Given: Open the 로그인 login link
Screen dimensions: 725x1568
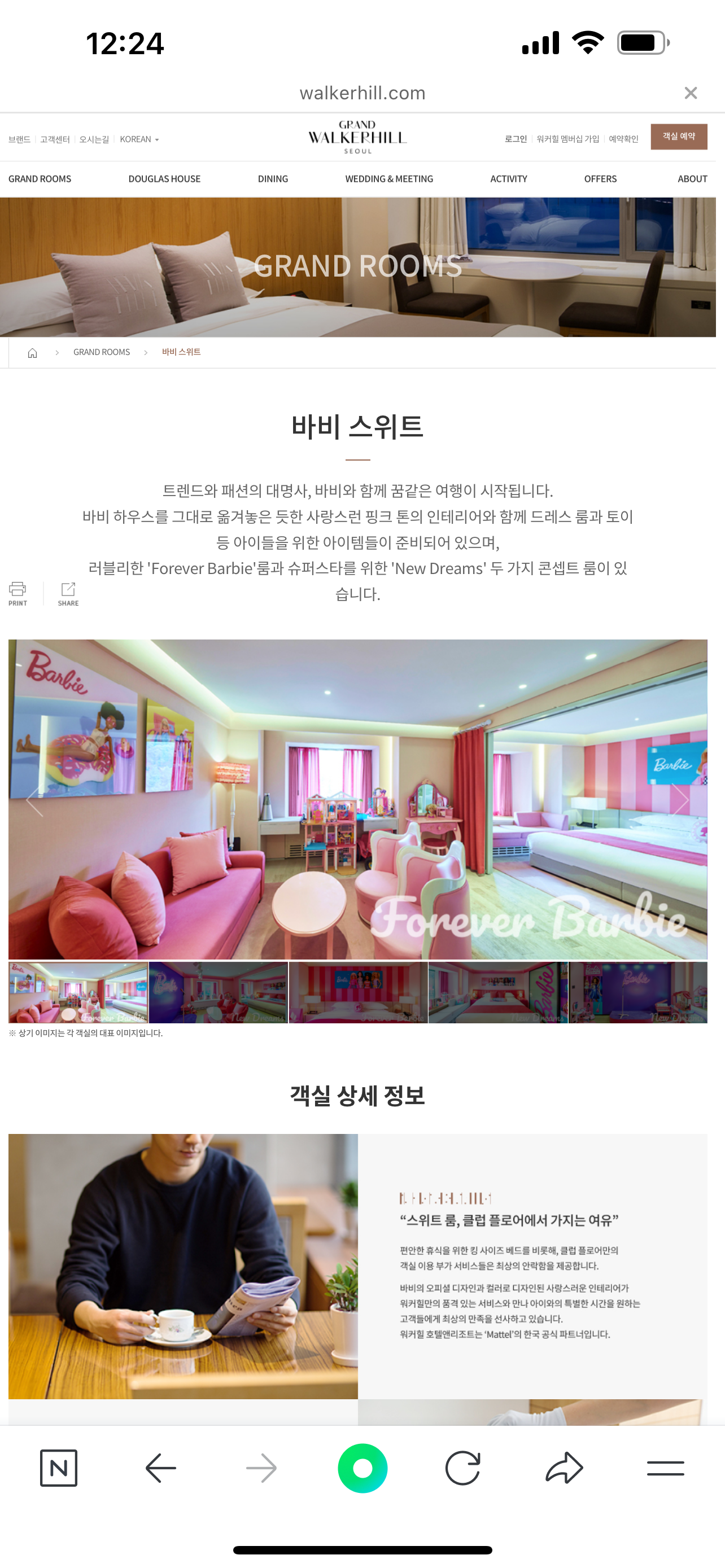Looking at the screenshot, I should pos(515,139).
